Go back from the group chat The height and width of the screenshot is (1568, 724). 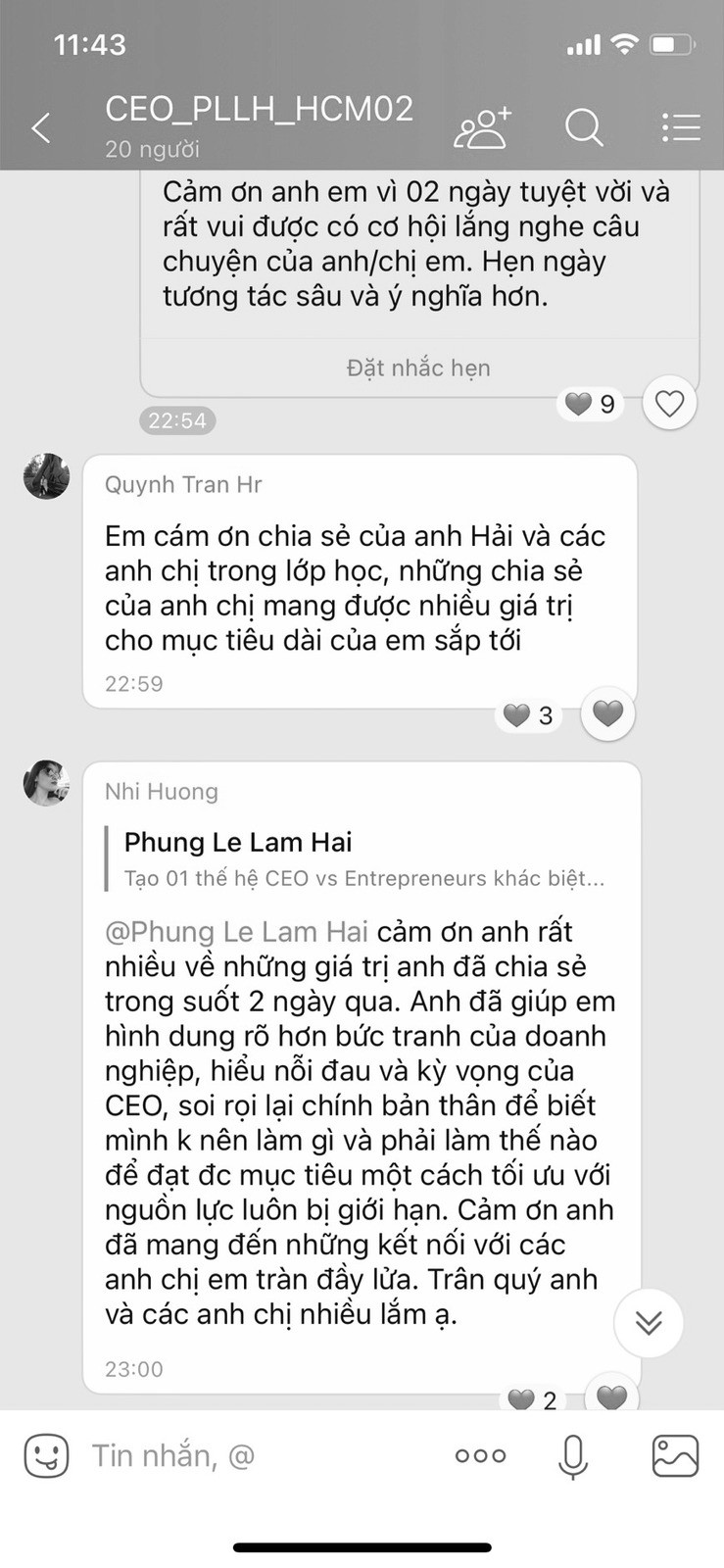pos(41,127)
